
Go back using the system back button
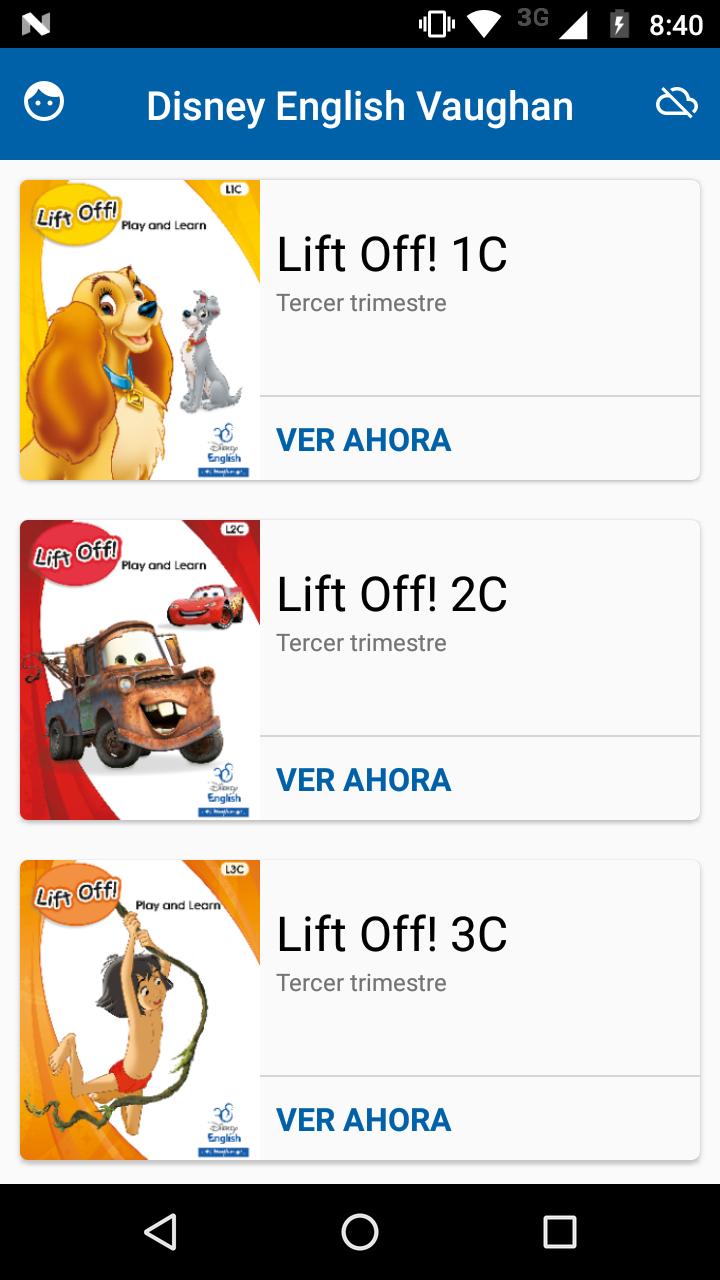pos(160,1232)
